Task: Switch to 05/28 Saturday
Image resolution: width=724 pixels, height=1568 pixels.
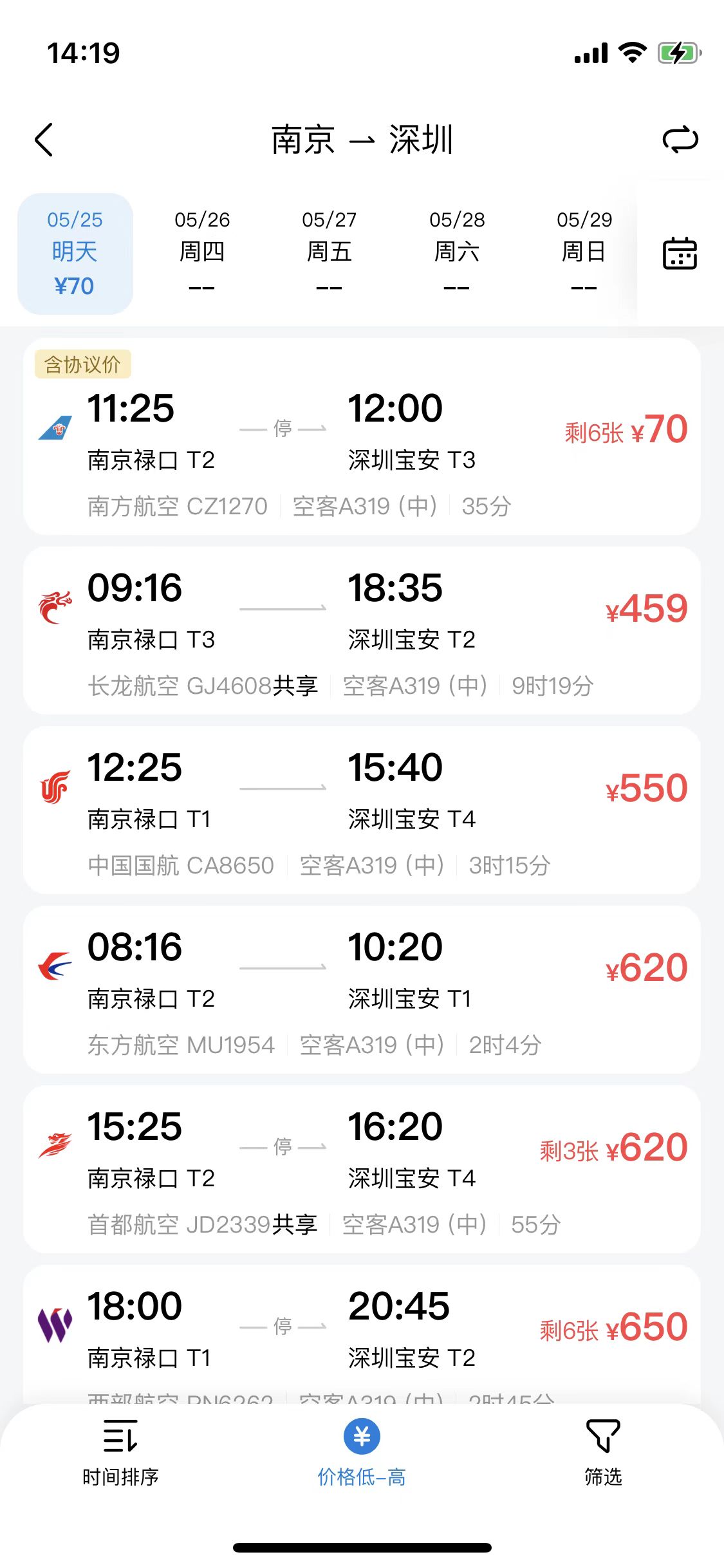Action: click(457, 253)
